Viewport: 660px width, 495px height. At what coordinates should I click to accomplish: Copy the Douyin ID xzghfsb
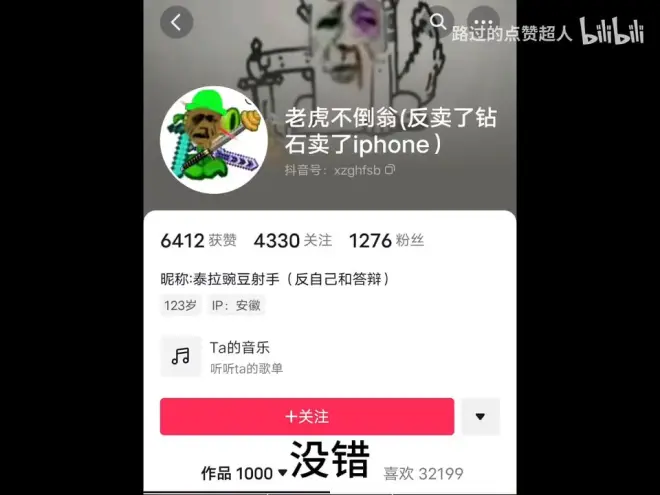(x=391, y=171)
